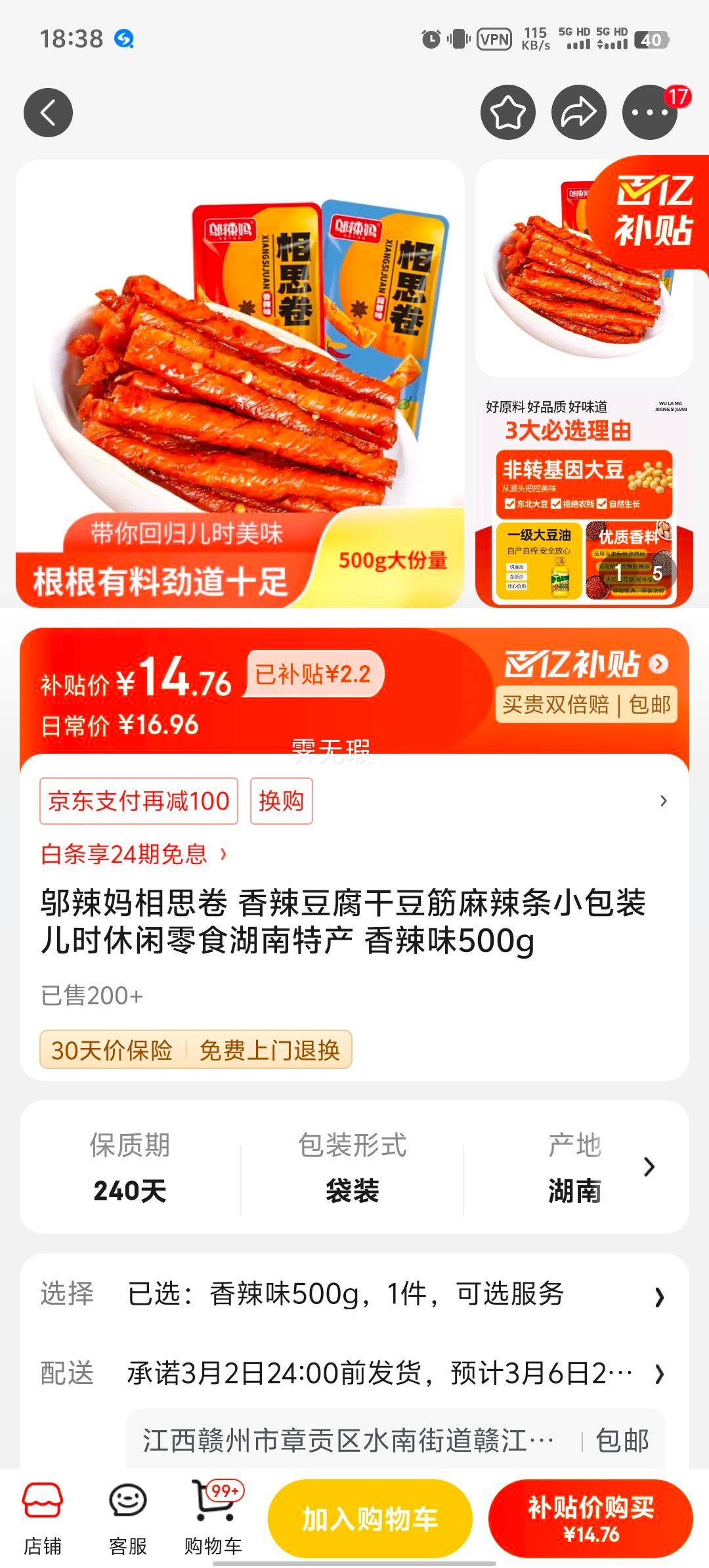
Task: Contact 客服 customer service
Action: pos(127,1518)
